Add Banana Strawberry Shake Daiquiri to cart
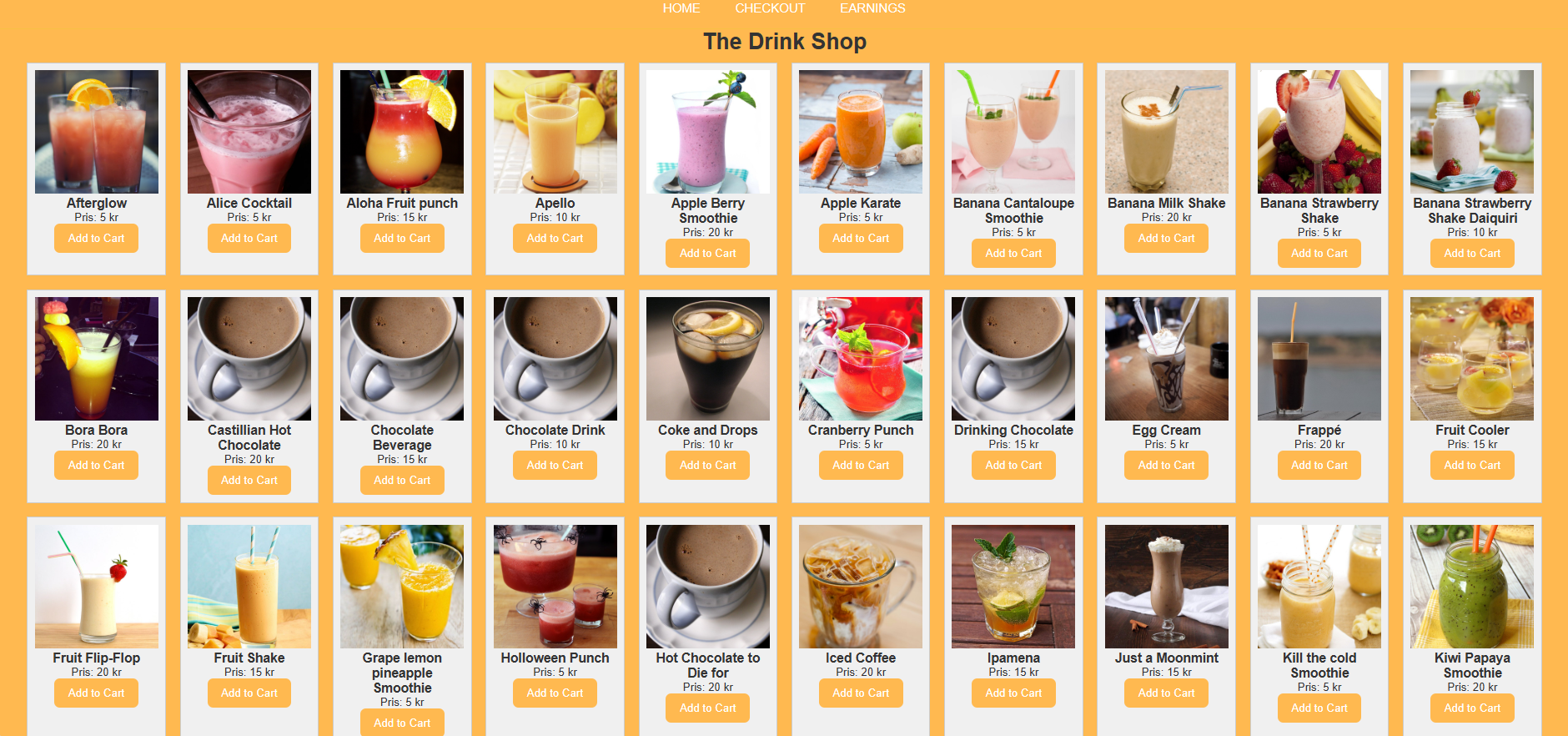This screenshot has height=736, width=1568. click(x=1471, y=253)
